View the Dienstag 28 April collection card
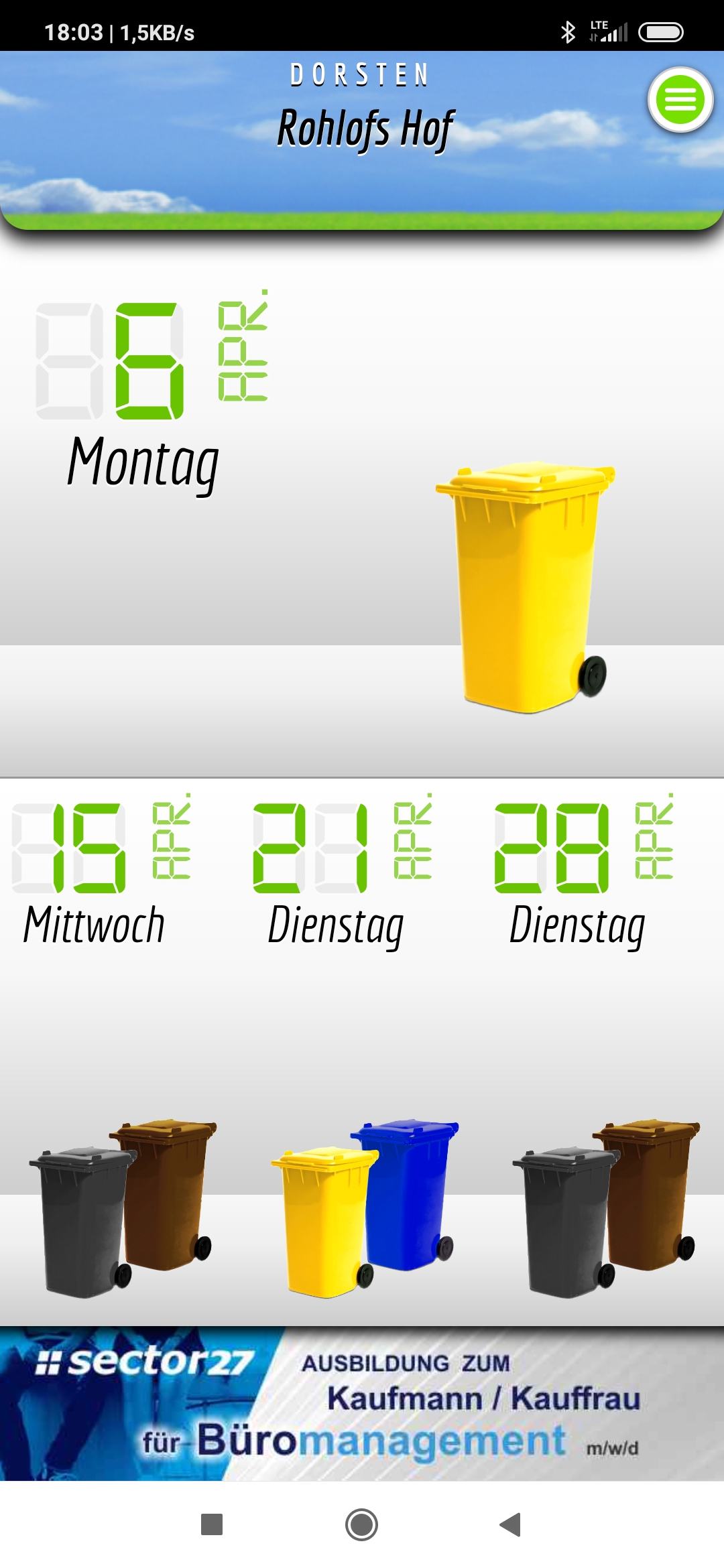724x1568 pixels. click(603, 1052)
